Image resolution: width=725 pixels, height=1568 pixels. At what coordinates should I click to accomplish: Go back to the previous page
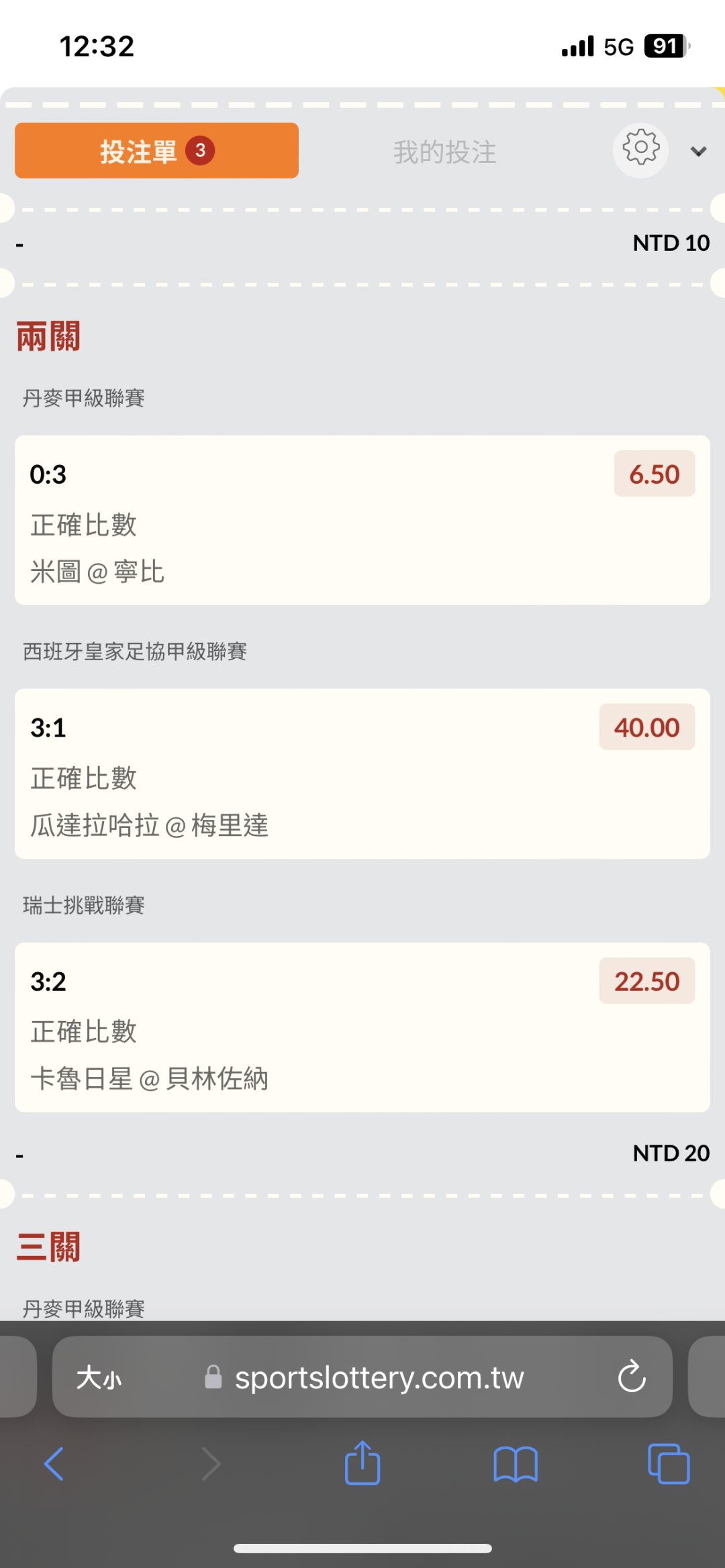click(x=54, y=1464)
